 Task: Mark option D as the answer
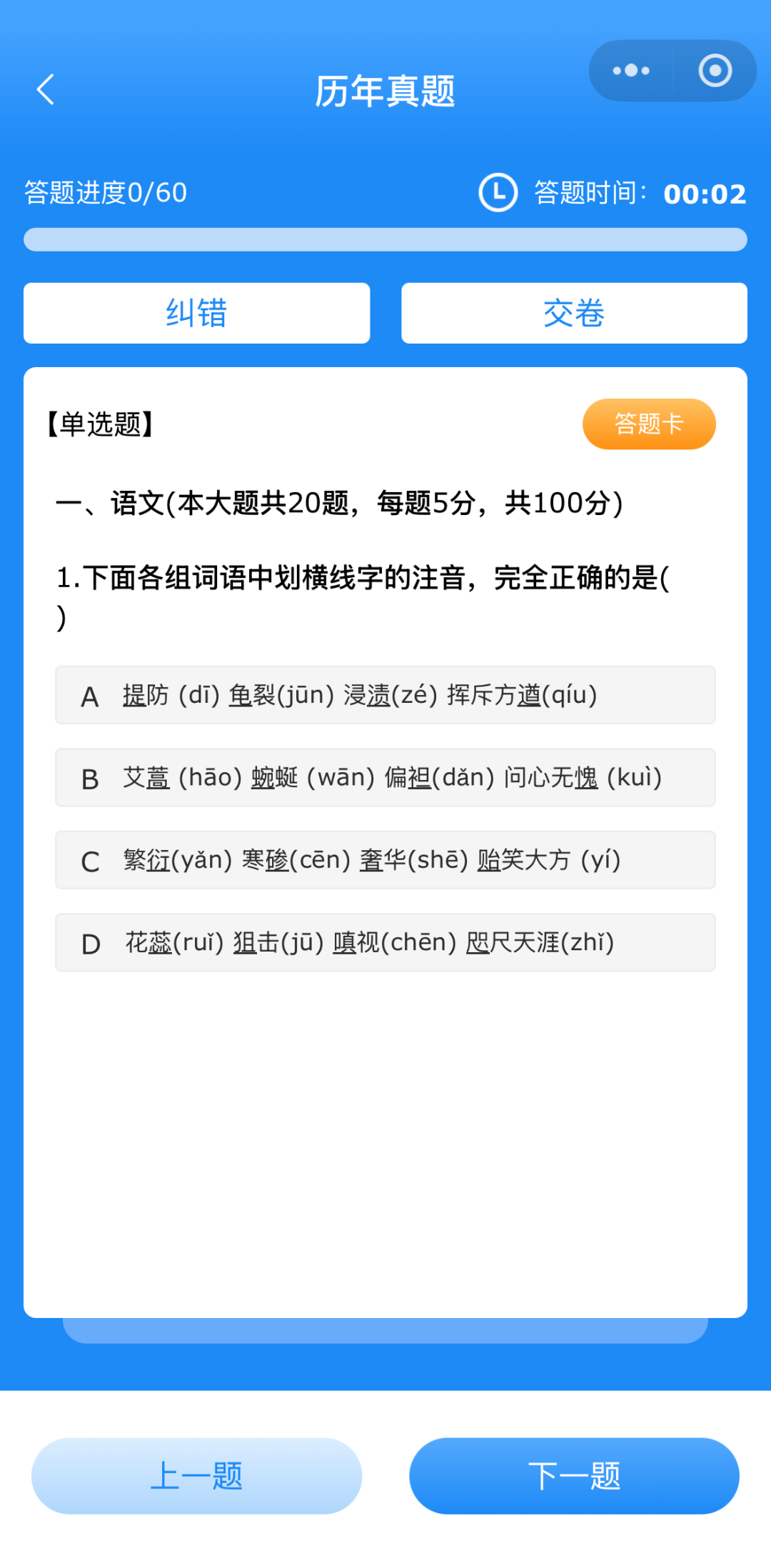pyautogui.click(x=385, y=942)
